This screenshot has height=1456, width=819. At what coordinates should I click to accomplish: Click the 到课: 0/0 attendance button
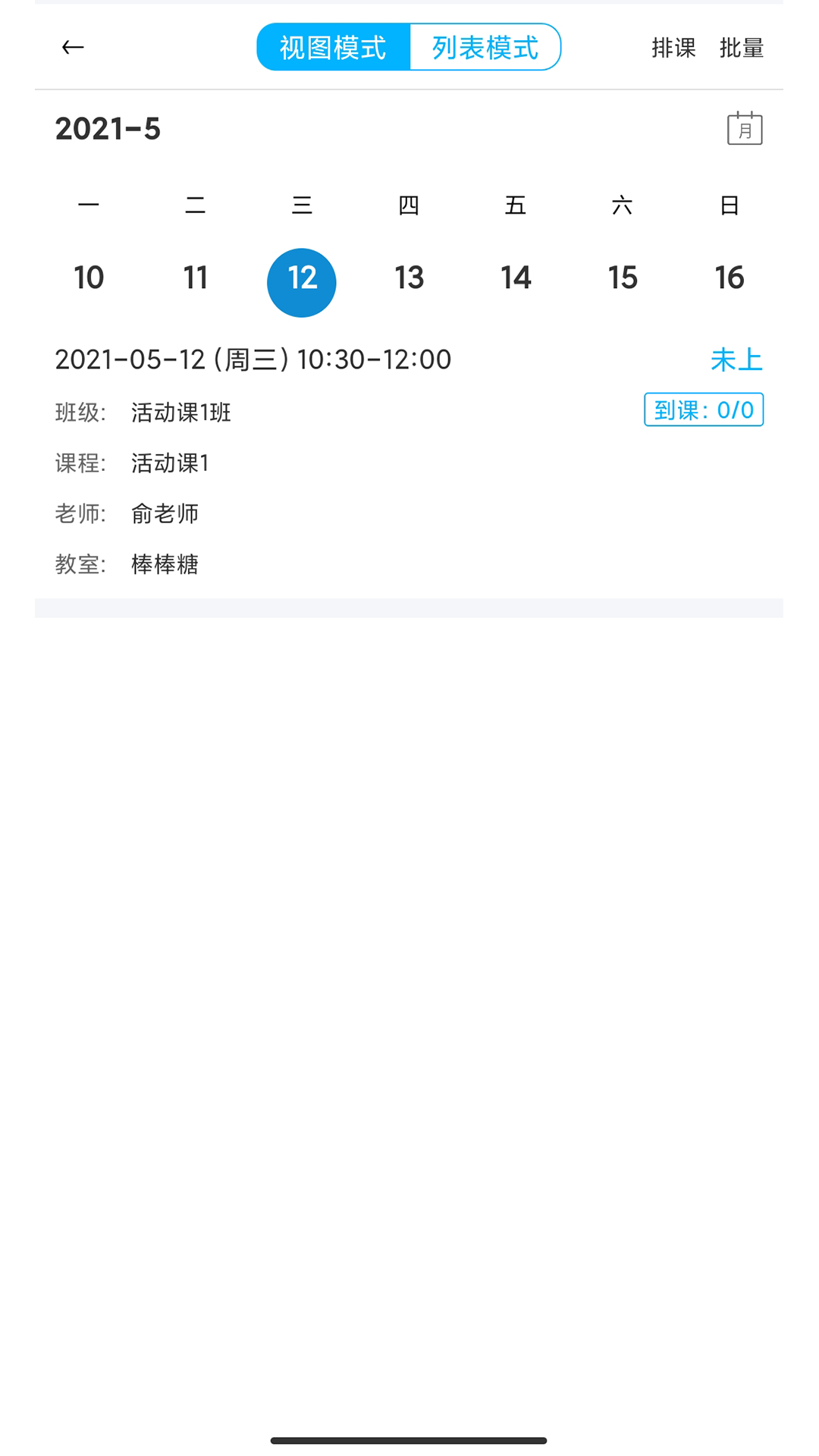[703, 409]
